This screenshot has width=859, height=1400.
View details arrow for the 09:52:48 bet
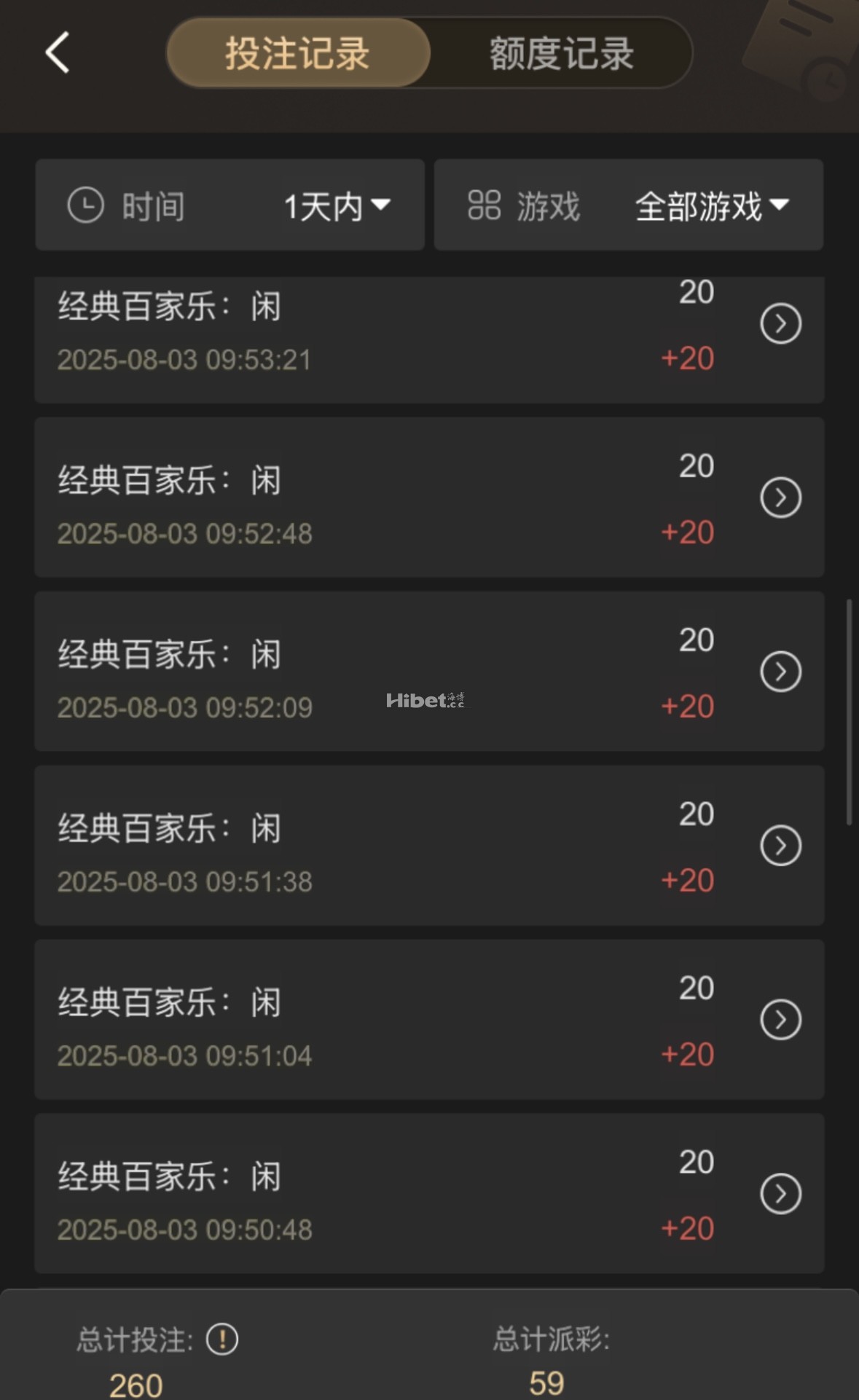tap(780, 498)
